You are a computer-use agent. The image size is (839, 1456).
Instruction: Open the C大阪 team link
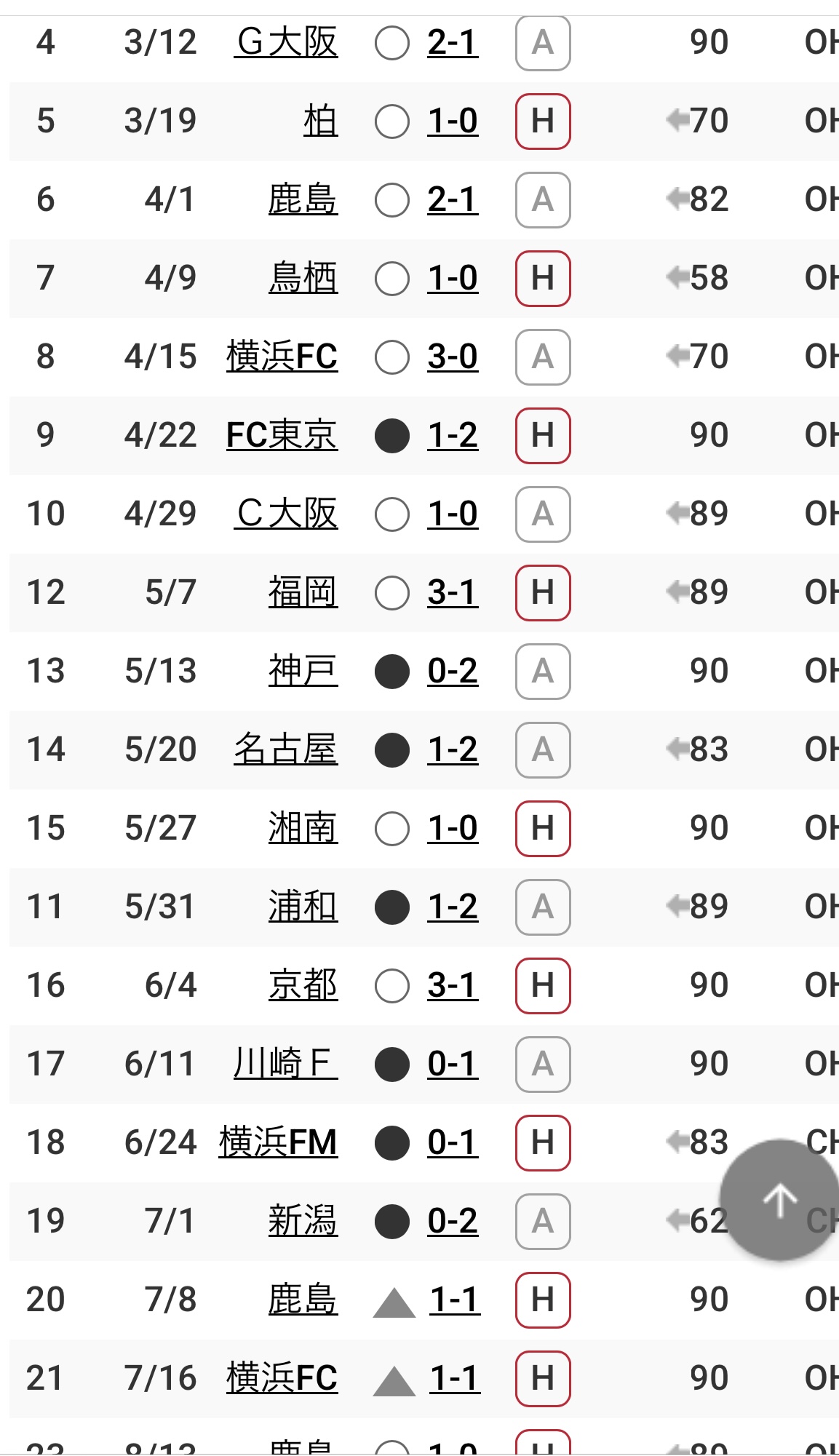click(287, 514)
